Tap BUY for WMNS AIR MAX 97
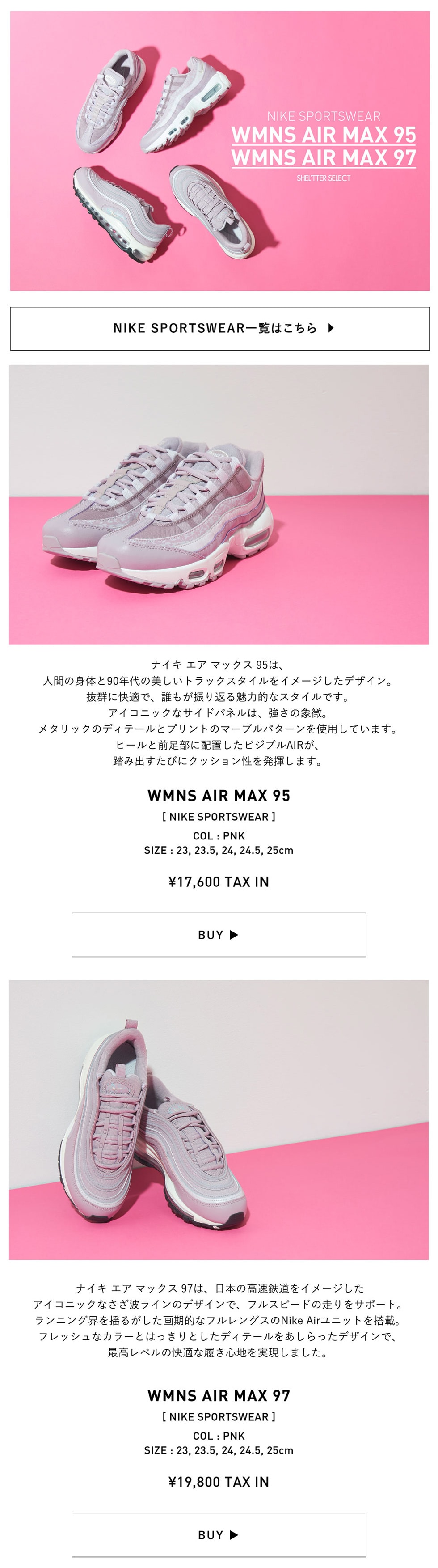 [219, 1534]
